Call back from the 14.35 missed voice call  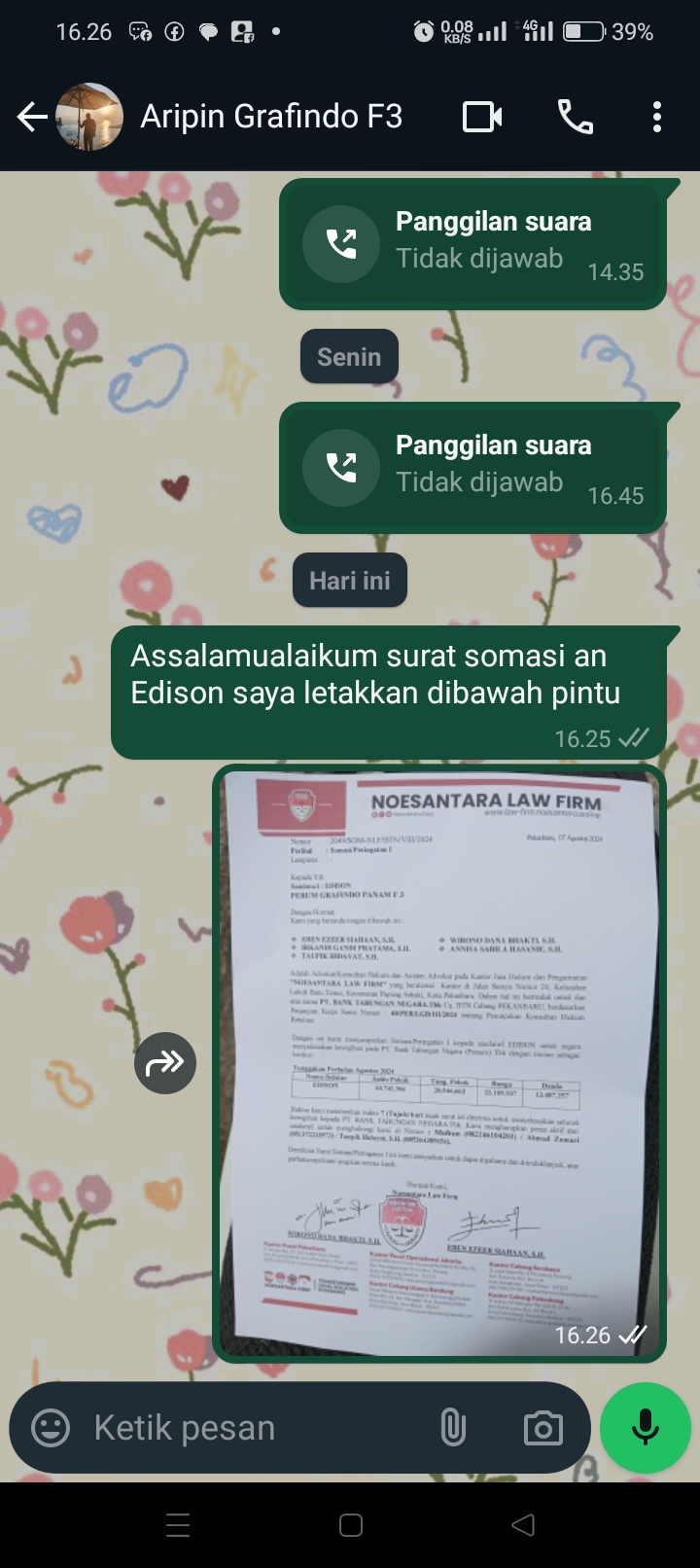click(x=341, y=243)
